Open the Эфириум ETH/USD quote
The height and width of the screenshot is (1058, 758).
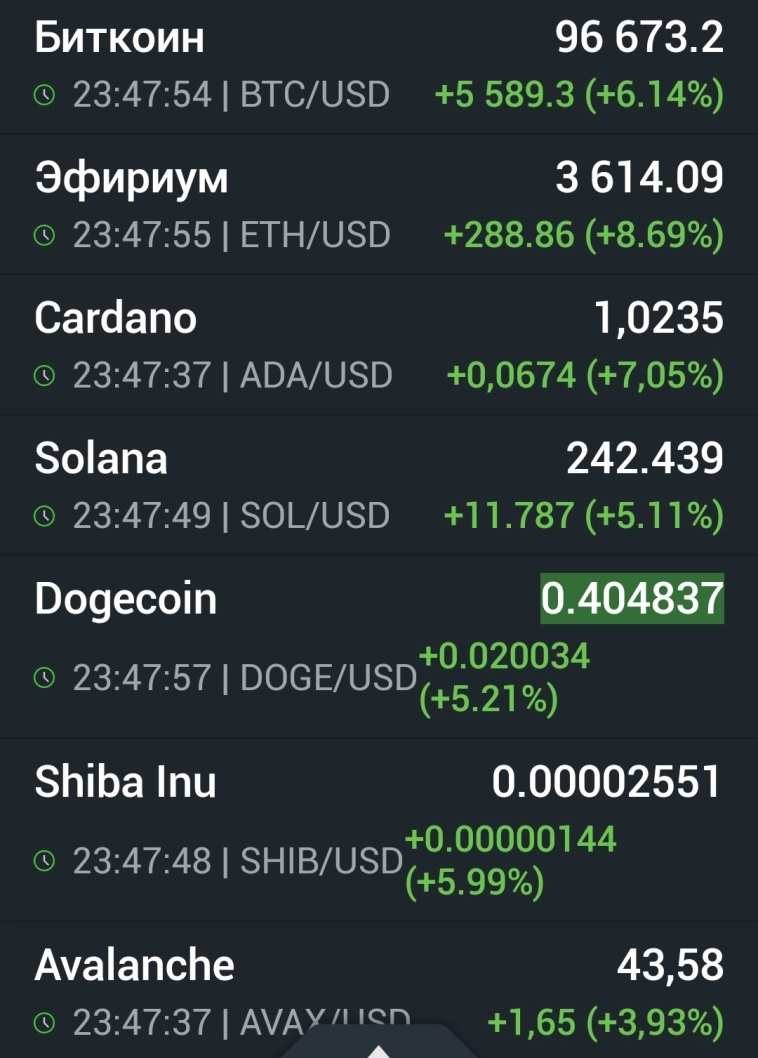point(379,206)
